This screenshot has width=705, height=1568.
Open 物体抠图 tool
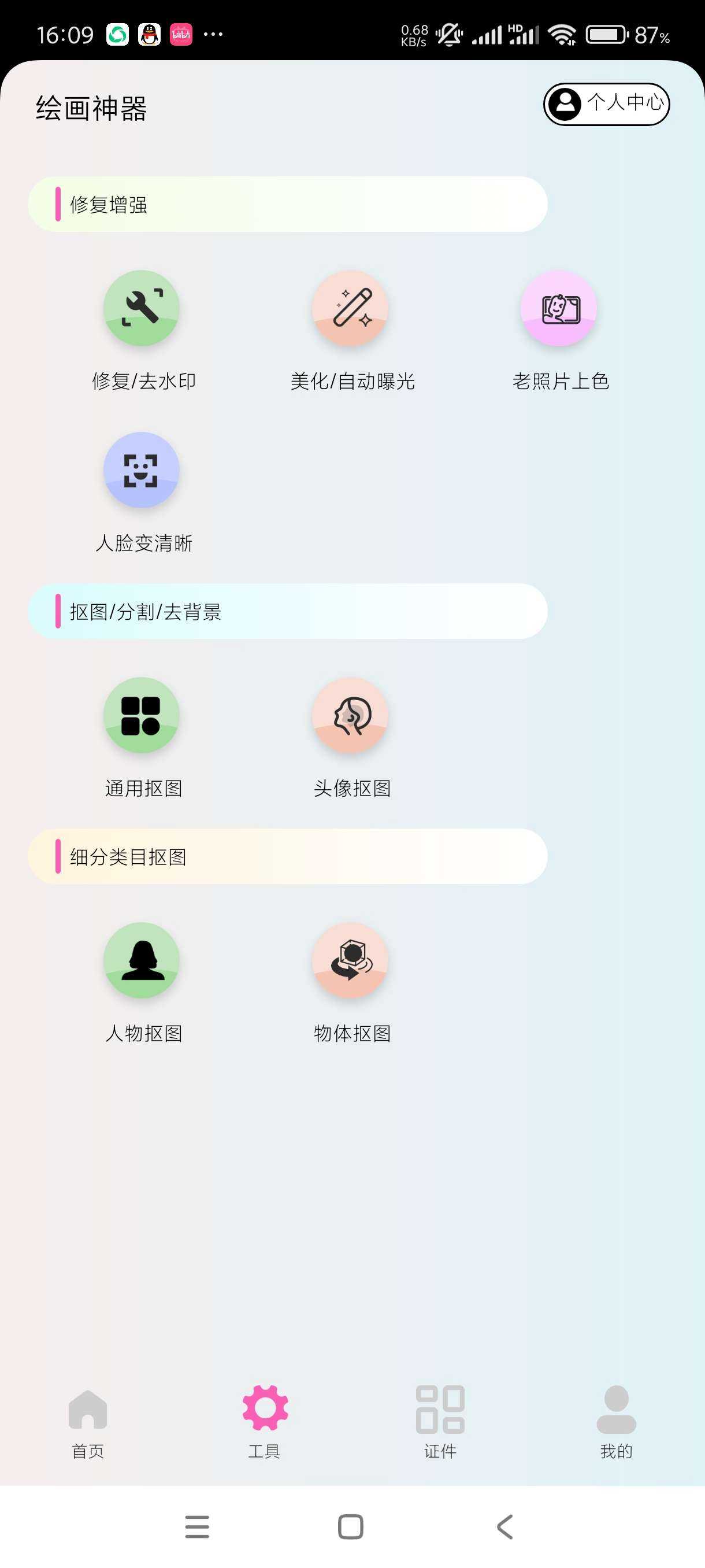tap(350, 961)
